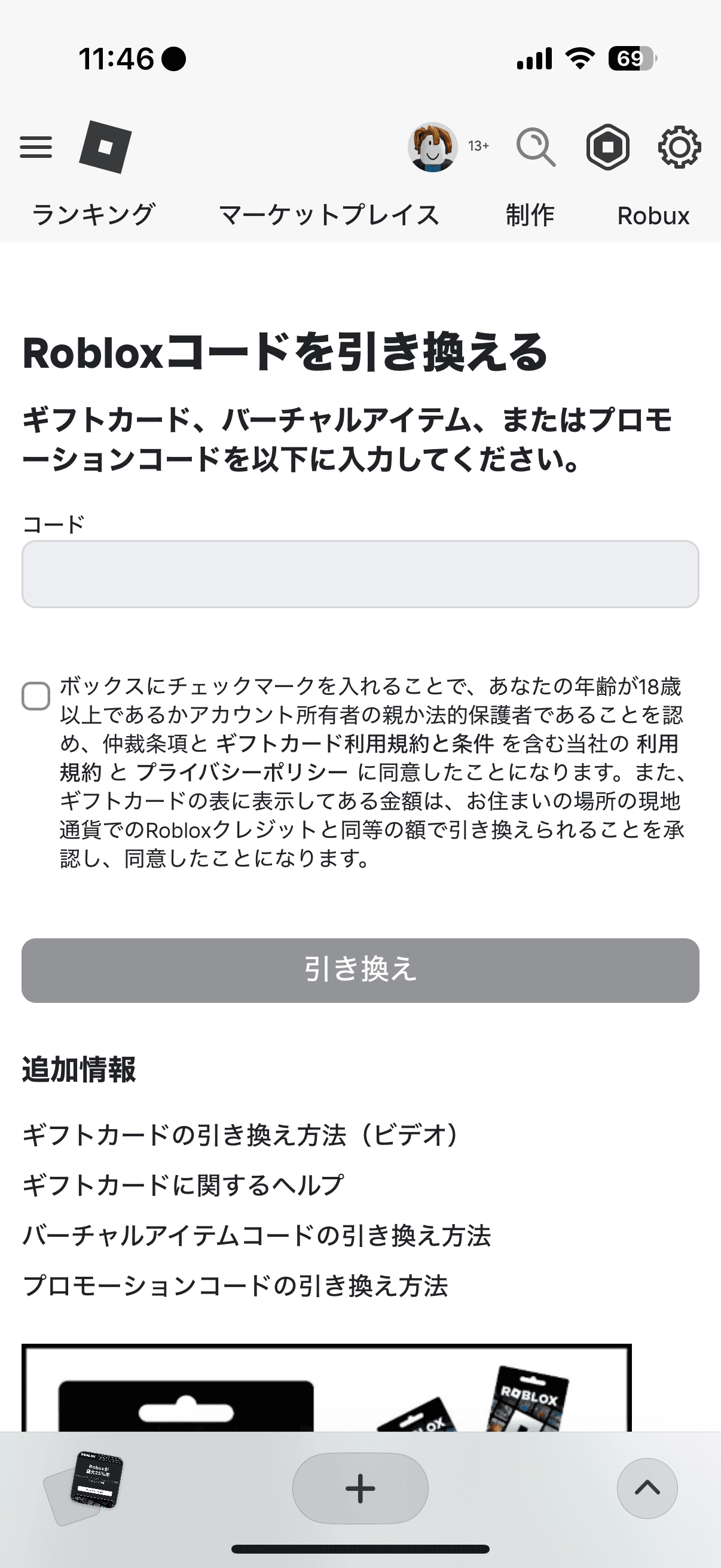Tap the Roblox home logo
Viewport: 721px width, 1568px height.
105,147
